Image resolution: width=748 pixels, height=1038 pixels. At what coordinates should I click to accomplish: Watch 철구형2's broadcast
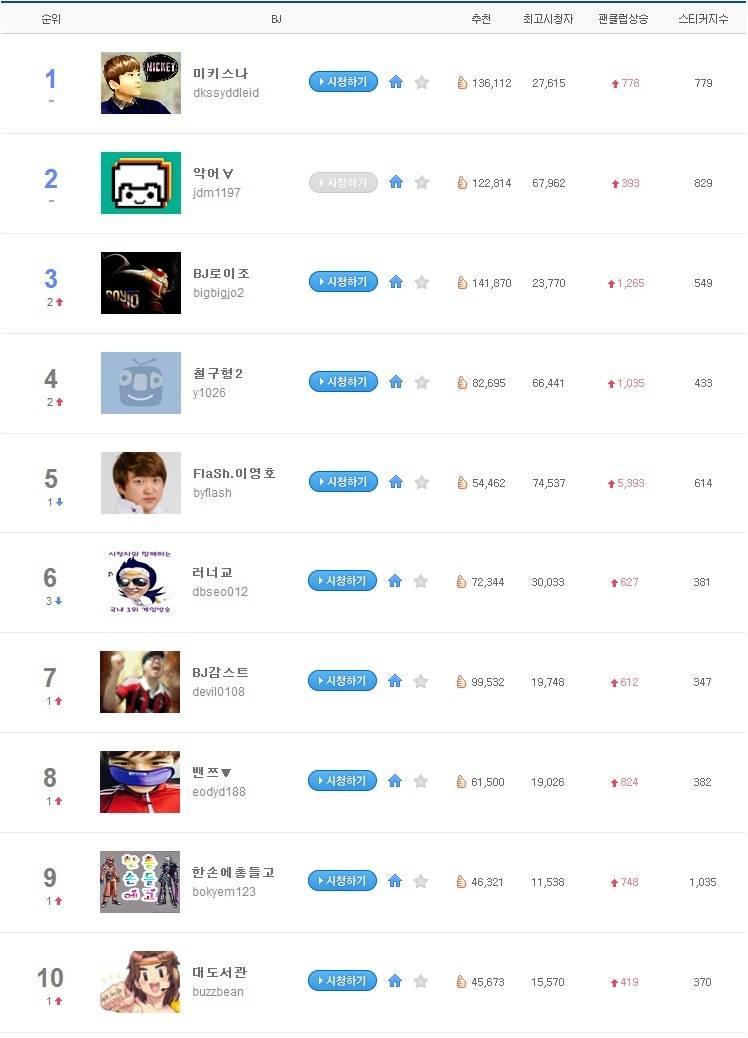coord(343,381)
